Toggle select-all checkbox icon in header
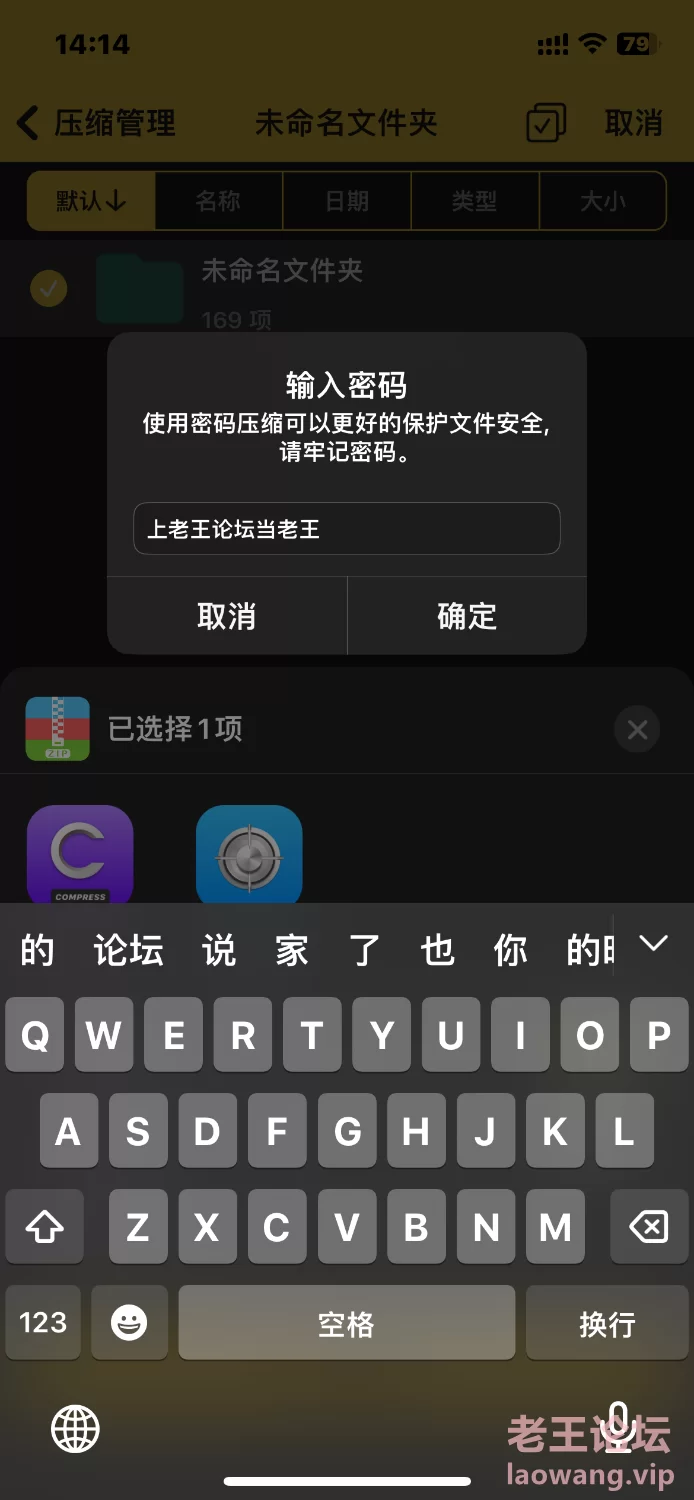This screenshot has height=1500, width=694. (x=546, y=123)
